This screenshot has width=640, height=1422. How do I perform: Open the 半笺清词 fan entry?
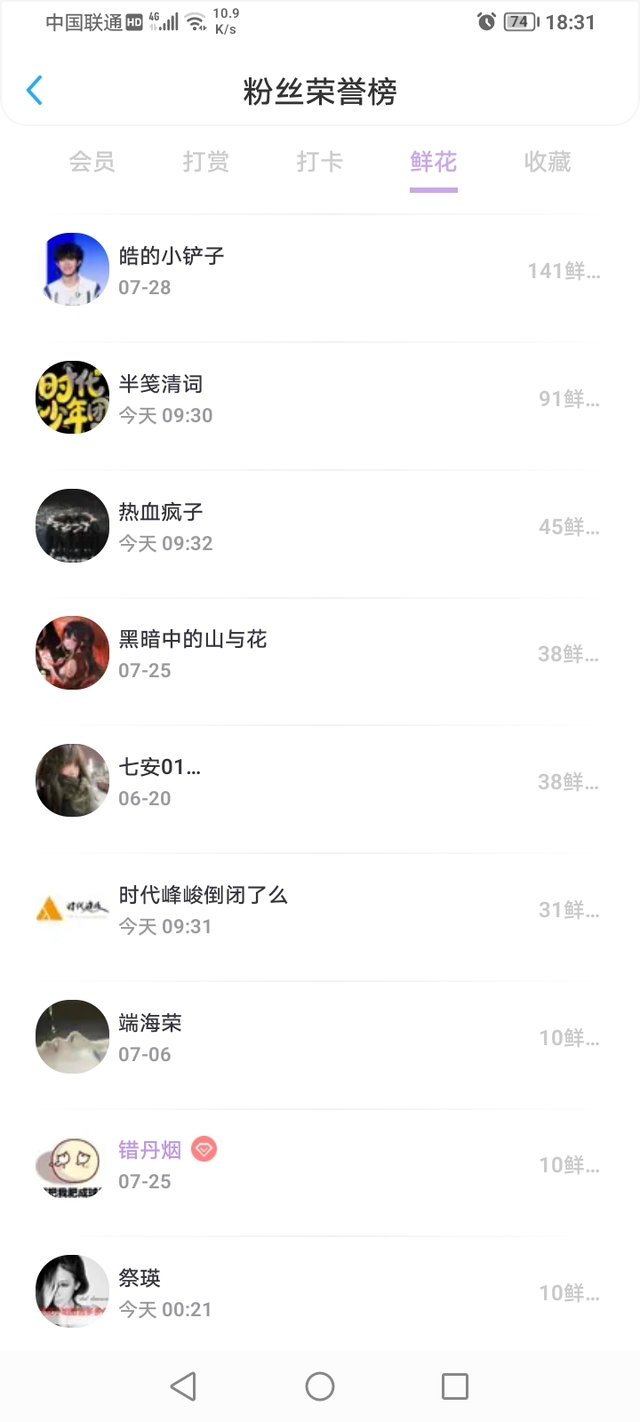(320, 398)
